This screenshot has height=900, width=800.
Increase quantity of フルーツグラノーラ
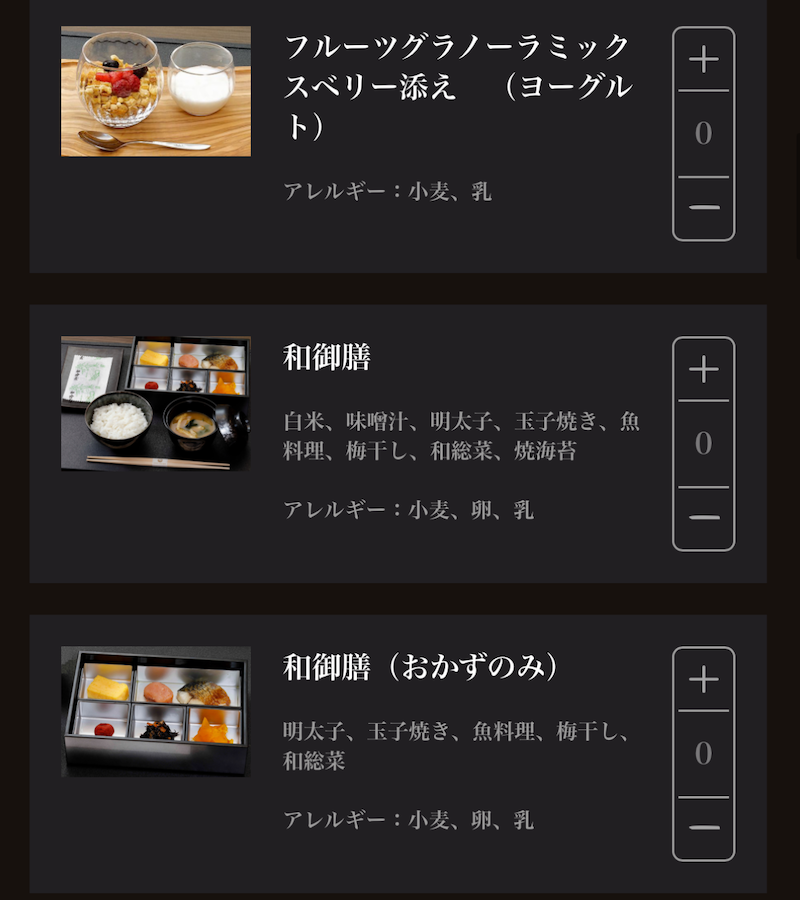[703, 60]
